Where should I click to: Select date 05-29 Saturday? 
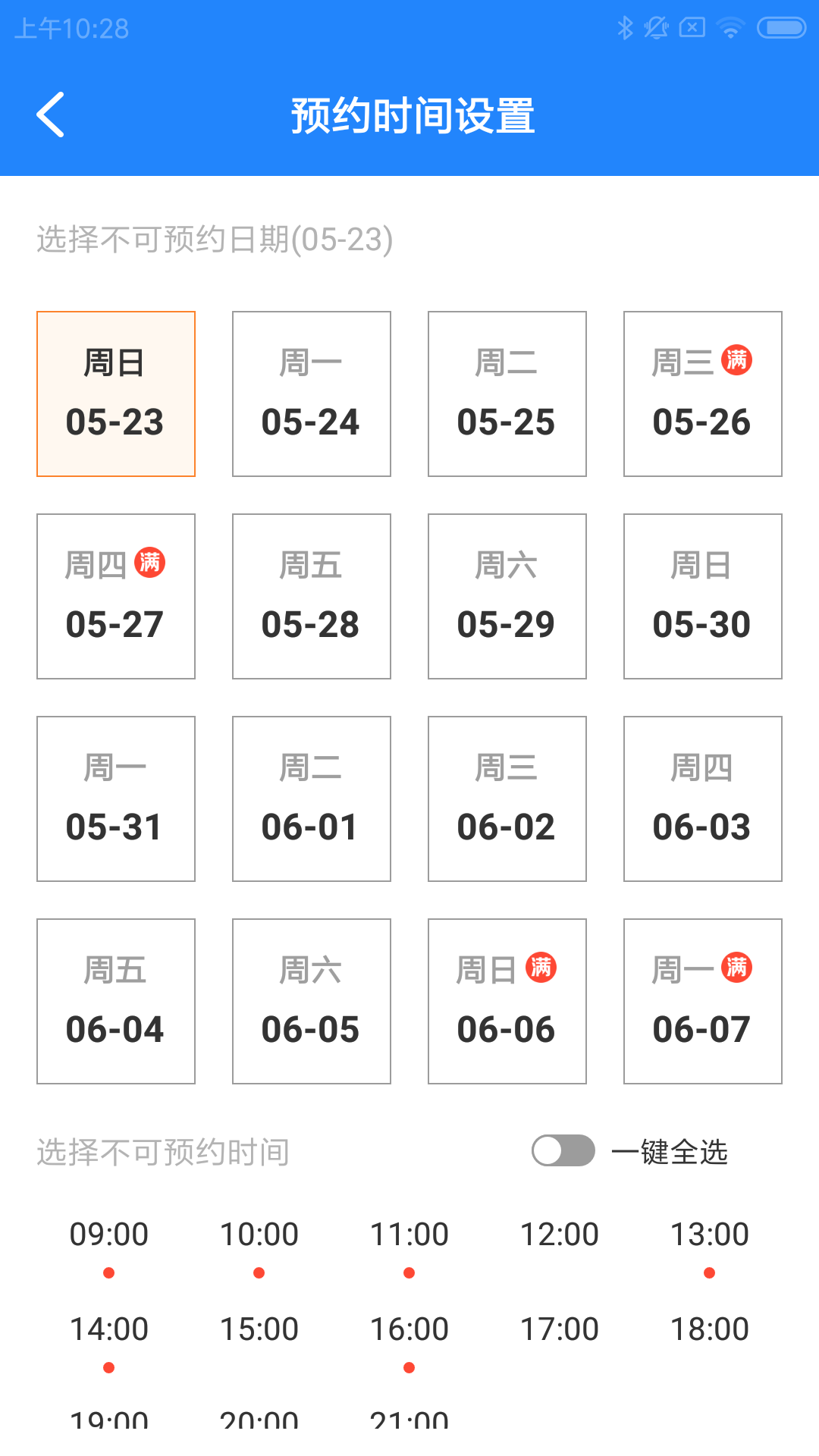coord(507,596)
